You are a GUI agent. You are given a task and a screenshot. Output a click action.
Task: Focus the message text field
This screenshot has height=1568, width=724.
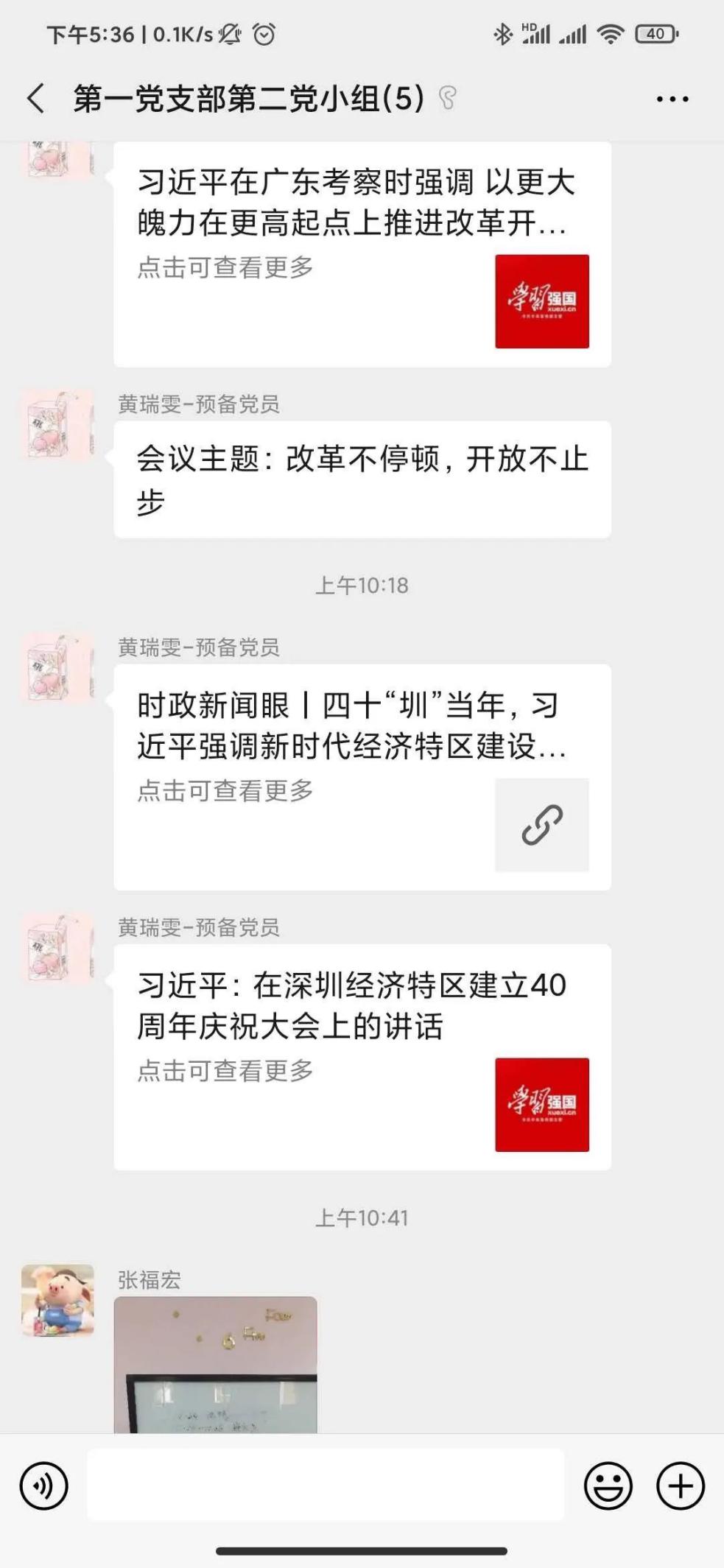pos(326,1485)
